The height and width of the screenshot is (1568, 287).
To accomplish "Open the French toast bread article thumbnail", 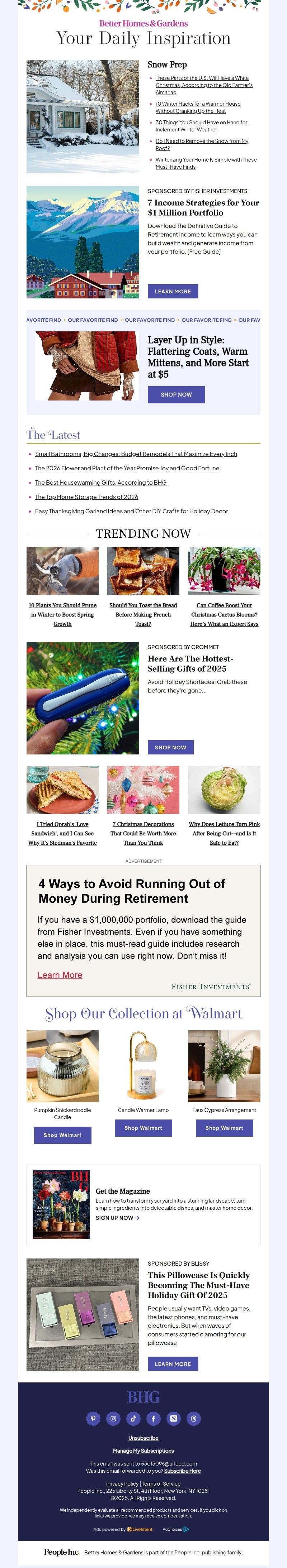I will coord(143,571).
